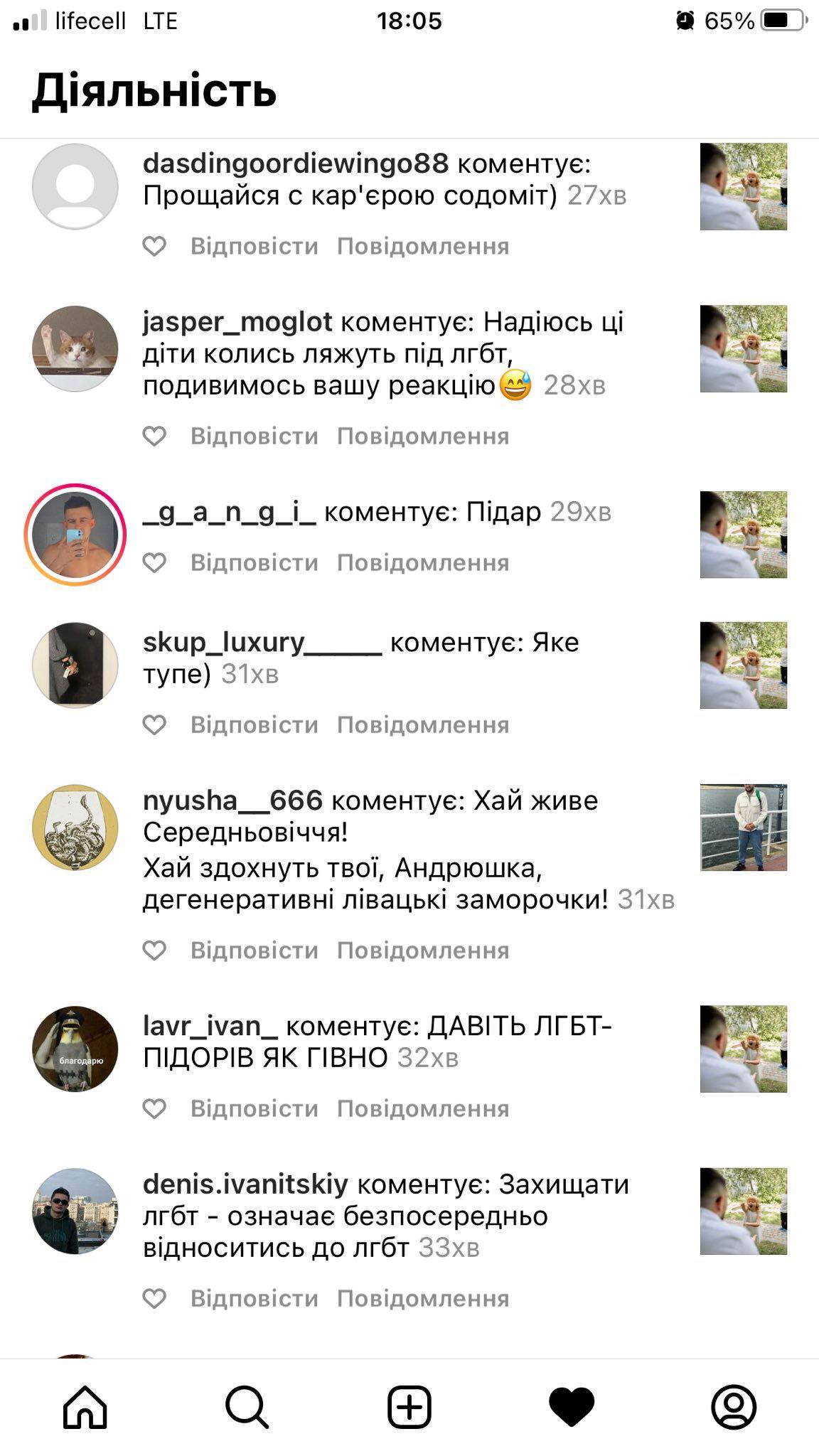Create a new post
Image resolution: width=819 pixels, height=1456 pixels.
pos(409,1406)
